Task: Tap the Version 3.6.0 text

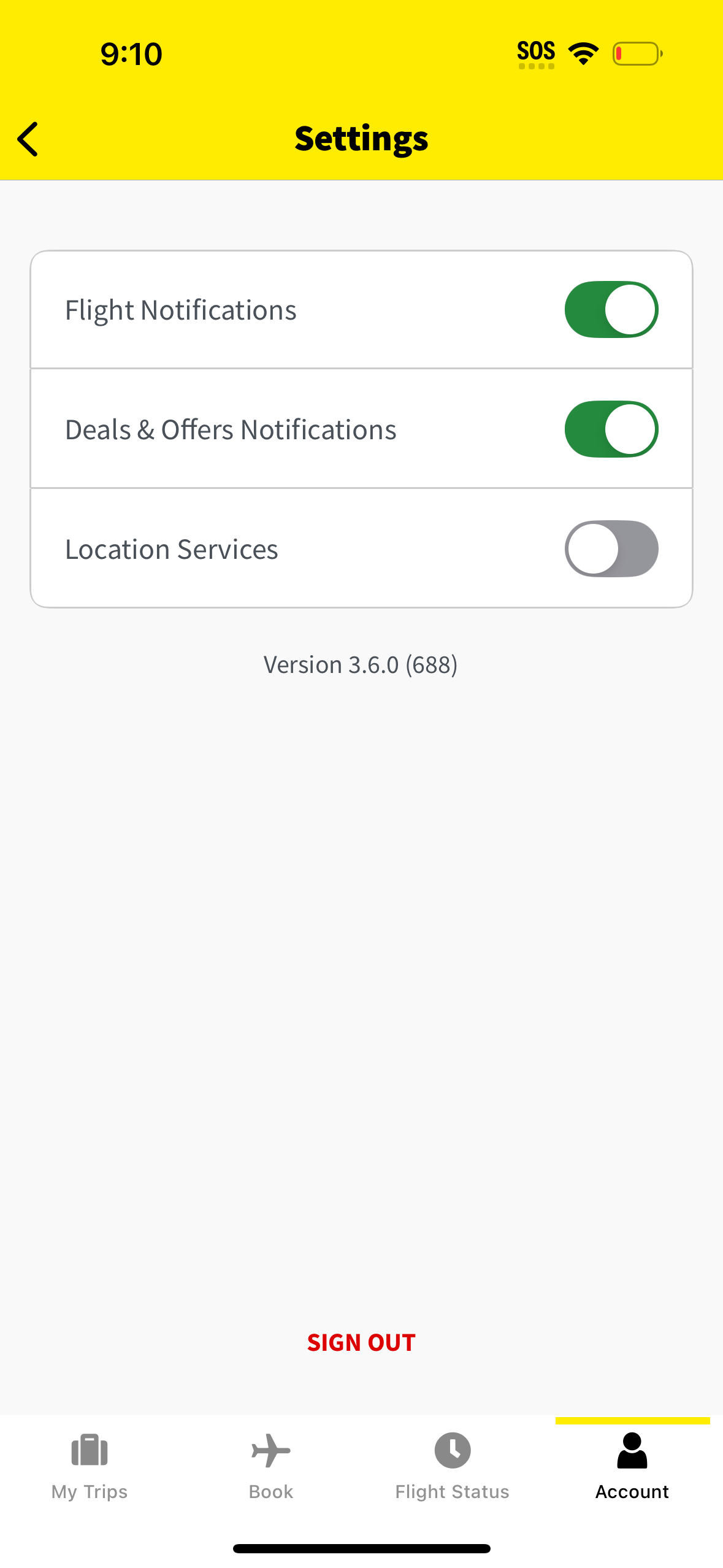Action: pyautogui.click(x=361, y=664)
